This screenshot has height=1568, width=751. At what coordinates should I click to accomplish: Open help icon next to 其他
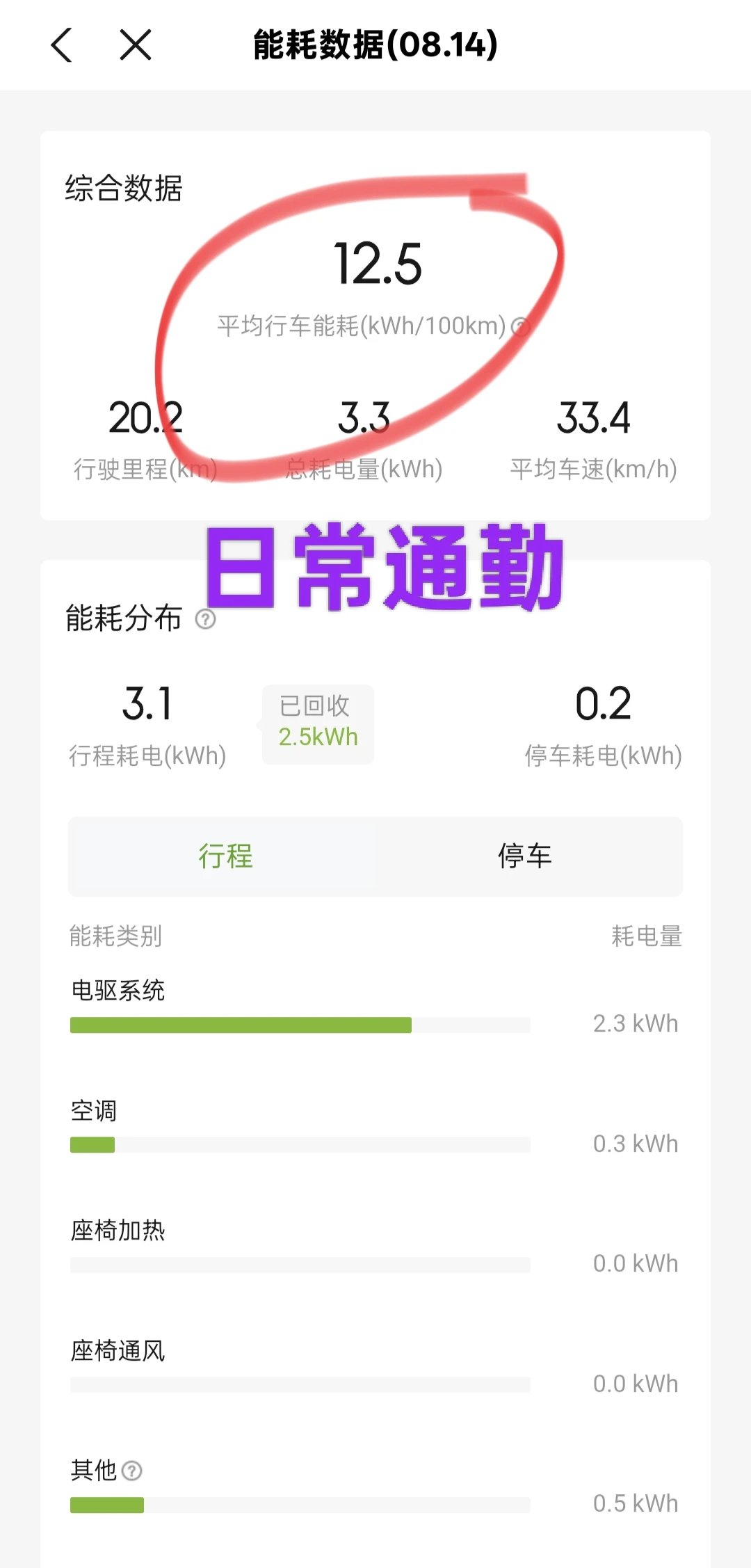coord(131,1470)
